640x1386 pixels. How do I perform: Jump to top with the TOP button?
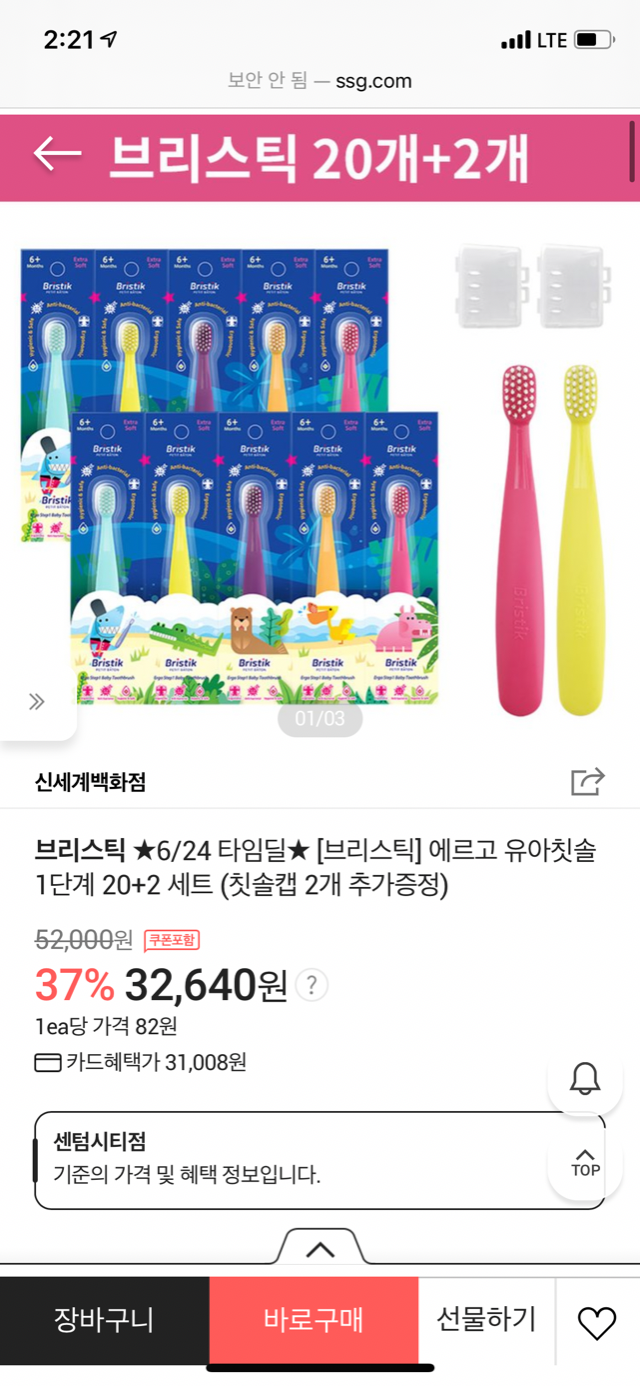[585, 1162]
